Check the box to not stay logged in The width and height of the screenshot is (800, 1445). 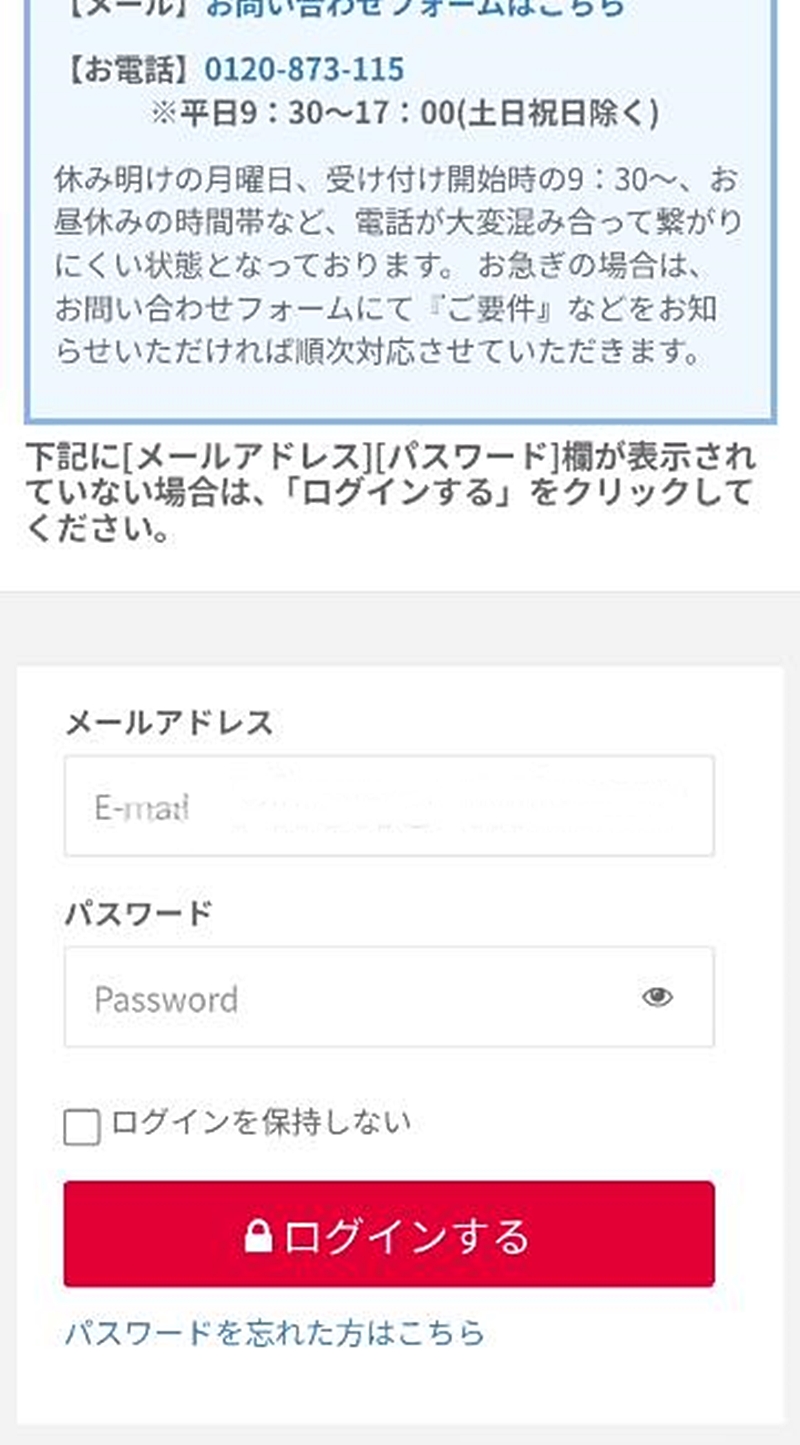click(82, 1126)
